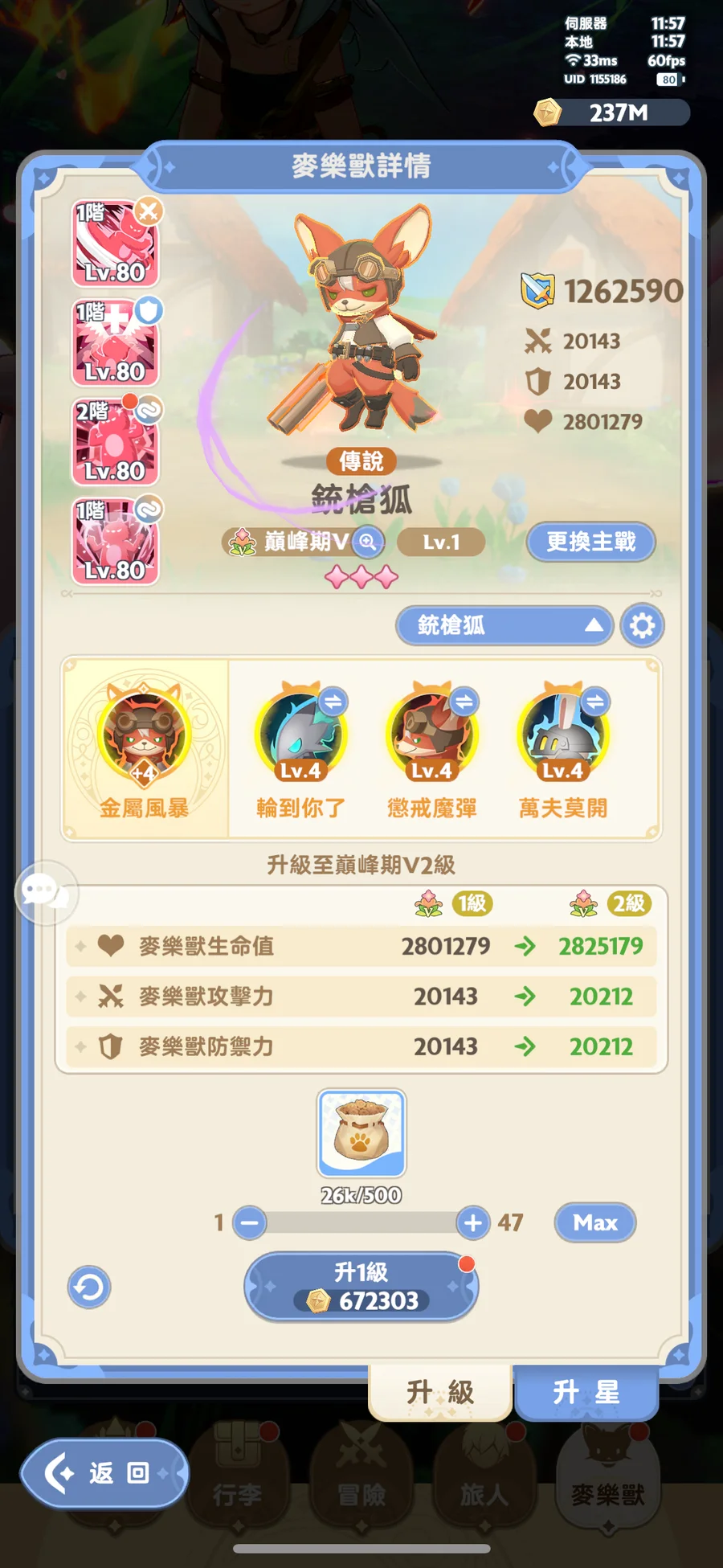Select the 懲戒魔彈 skill
This screenshot has height=1568, width=723.
[431, 749]
